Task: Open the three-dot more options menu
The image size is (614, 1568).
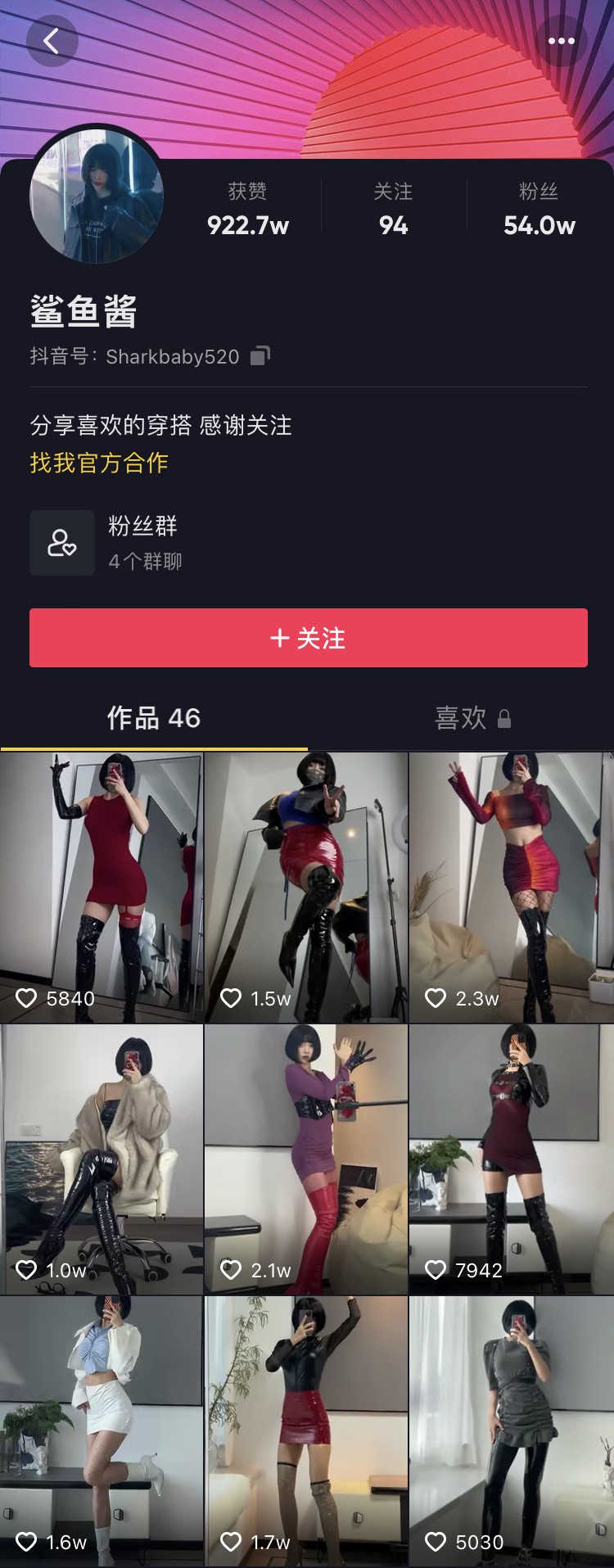Action: (x=561, y=41)
